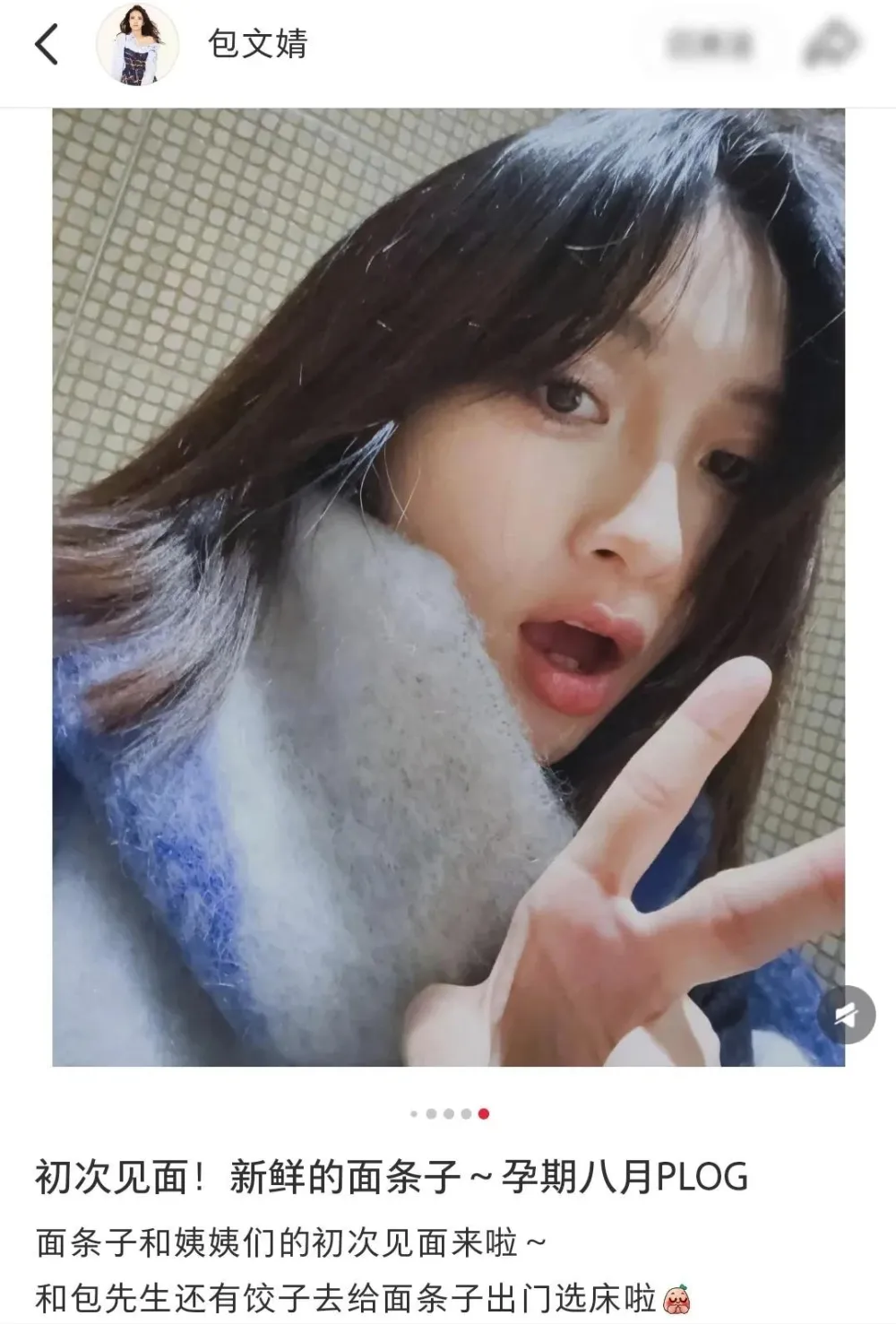This screenshot has width=896, height=1324.
Task: Tap the mute icon on the photo
Action: point(846,1015)
